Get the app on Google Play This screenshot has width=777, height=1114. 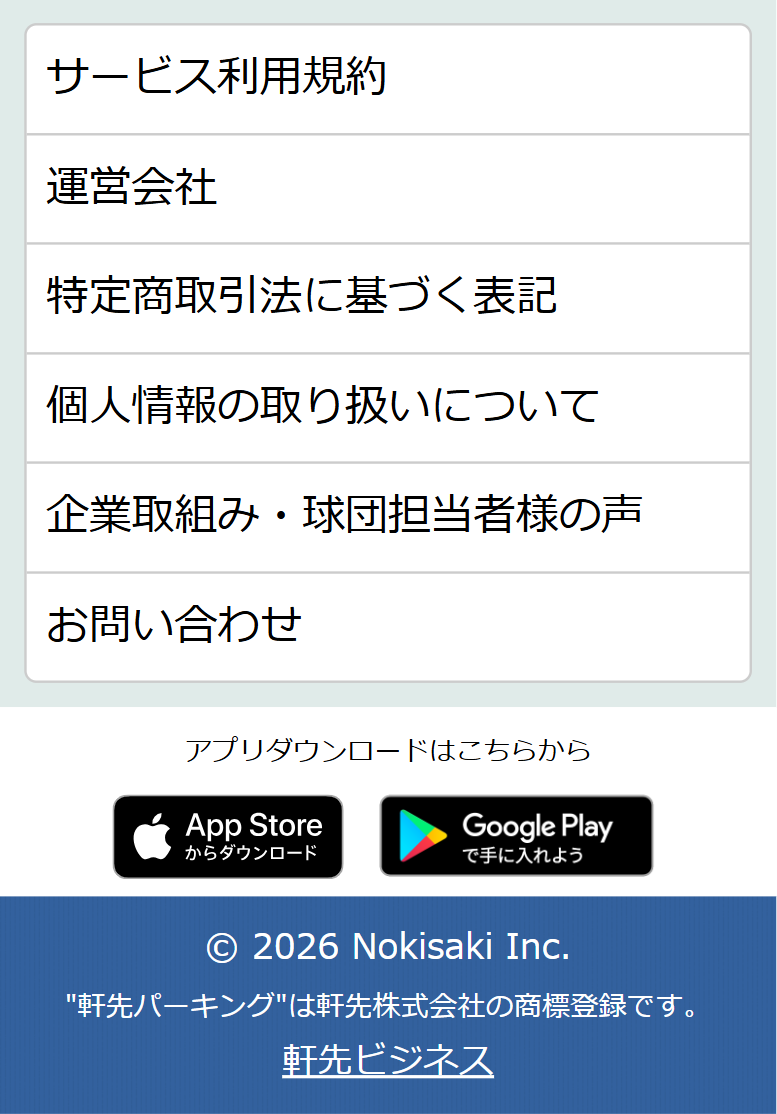[x=516, y=837]
